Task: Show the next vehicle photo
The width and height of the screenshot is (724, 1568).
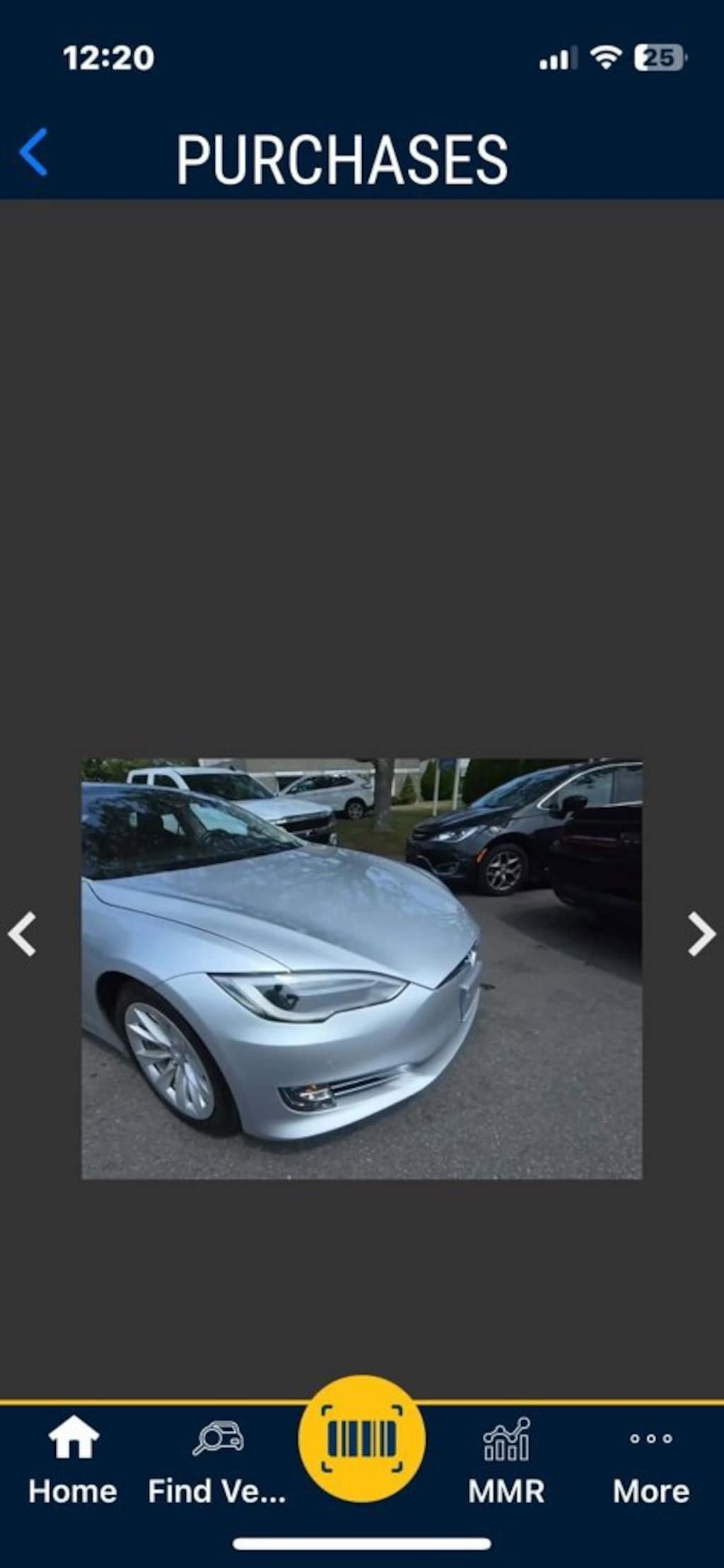Action: click(701, 934)
